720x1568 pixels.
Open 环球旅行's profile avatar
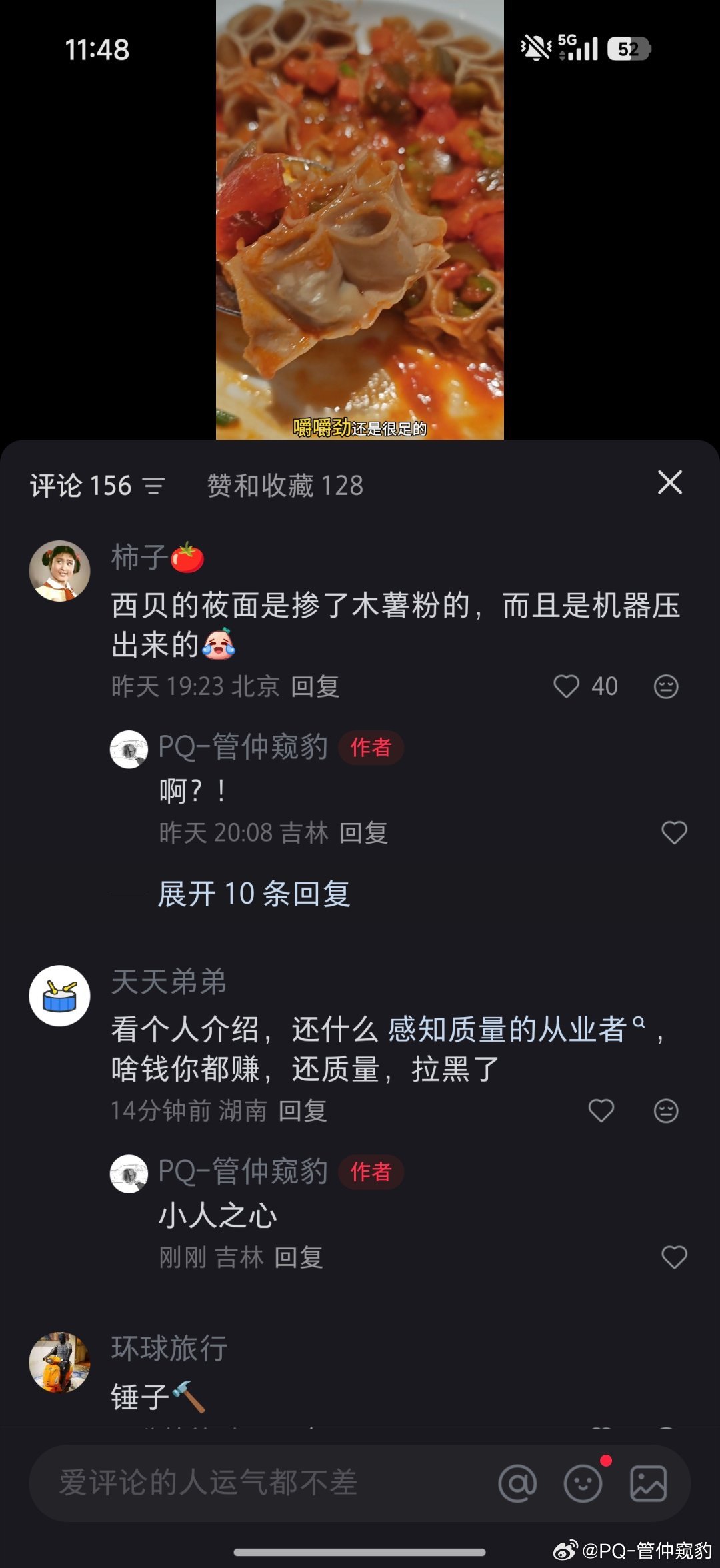click(59, 1362)
